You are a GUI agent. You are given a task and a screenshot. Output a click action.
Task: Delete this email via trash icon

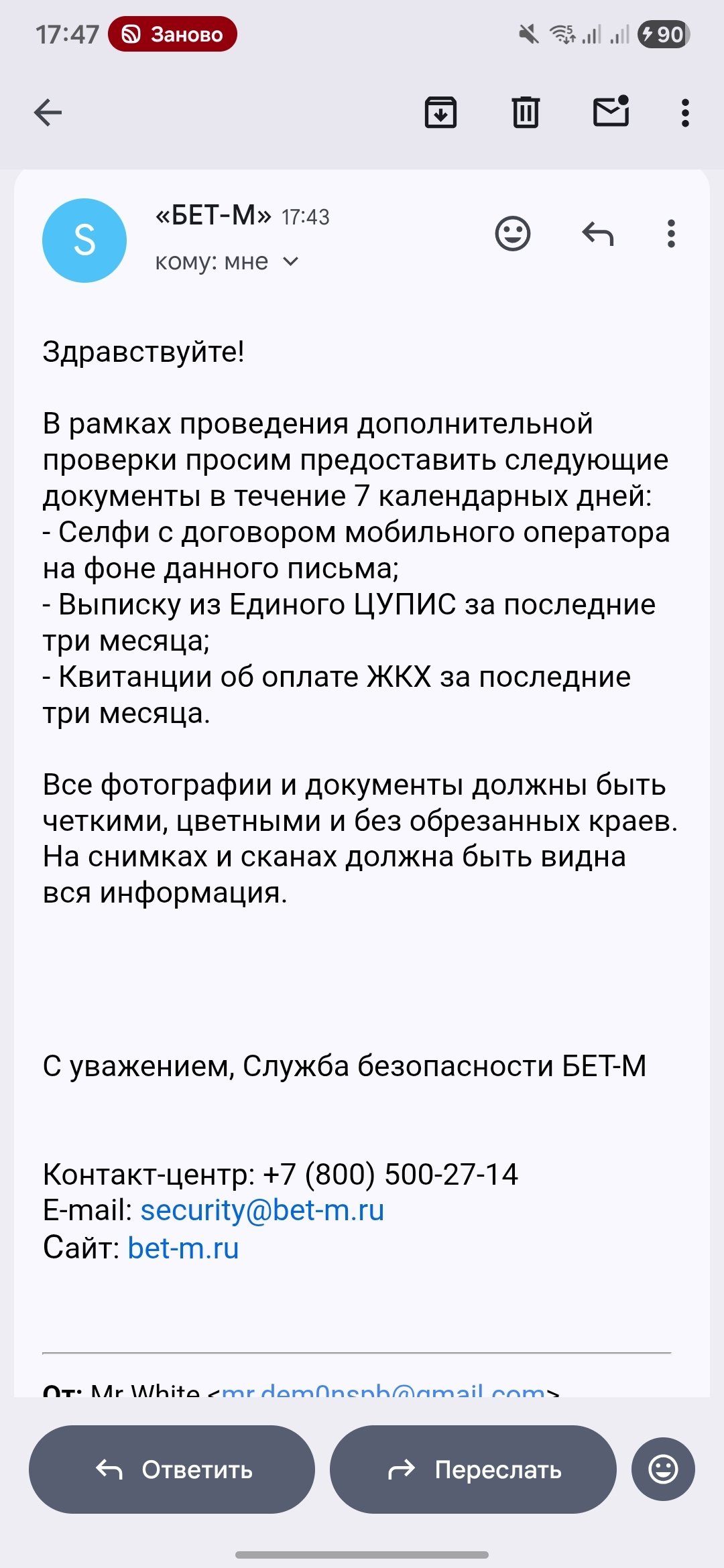click(526, 112)
